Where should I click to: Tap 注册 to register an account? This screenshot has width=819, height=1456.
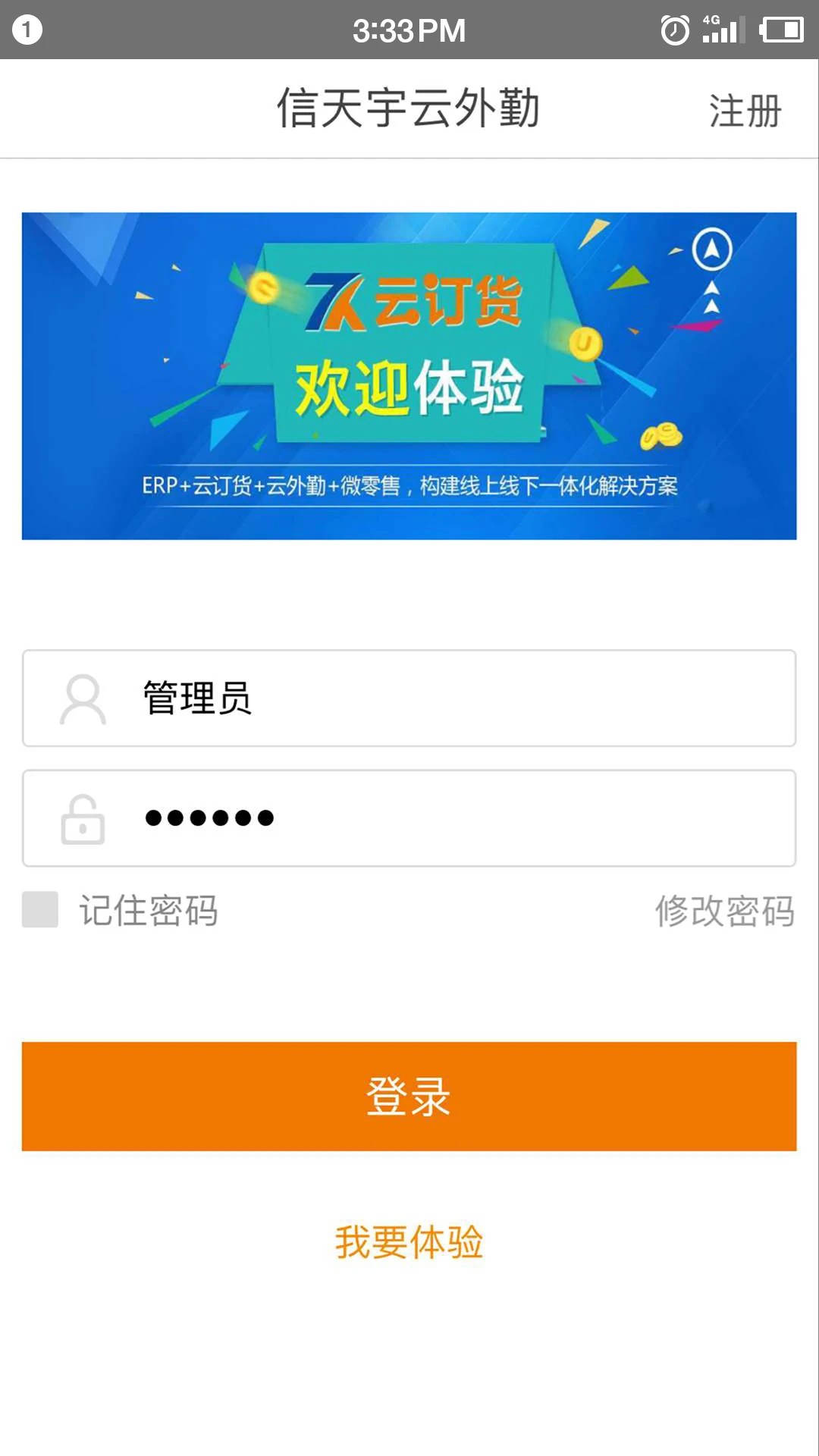pyautogui.click(x=745, y=111)
